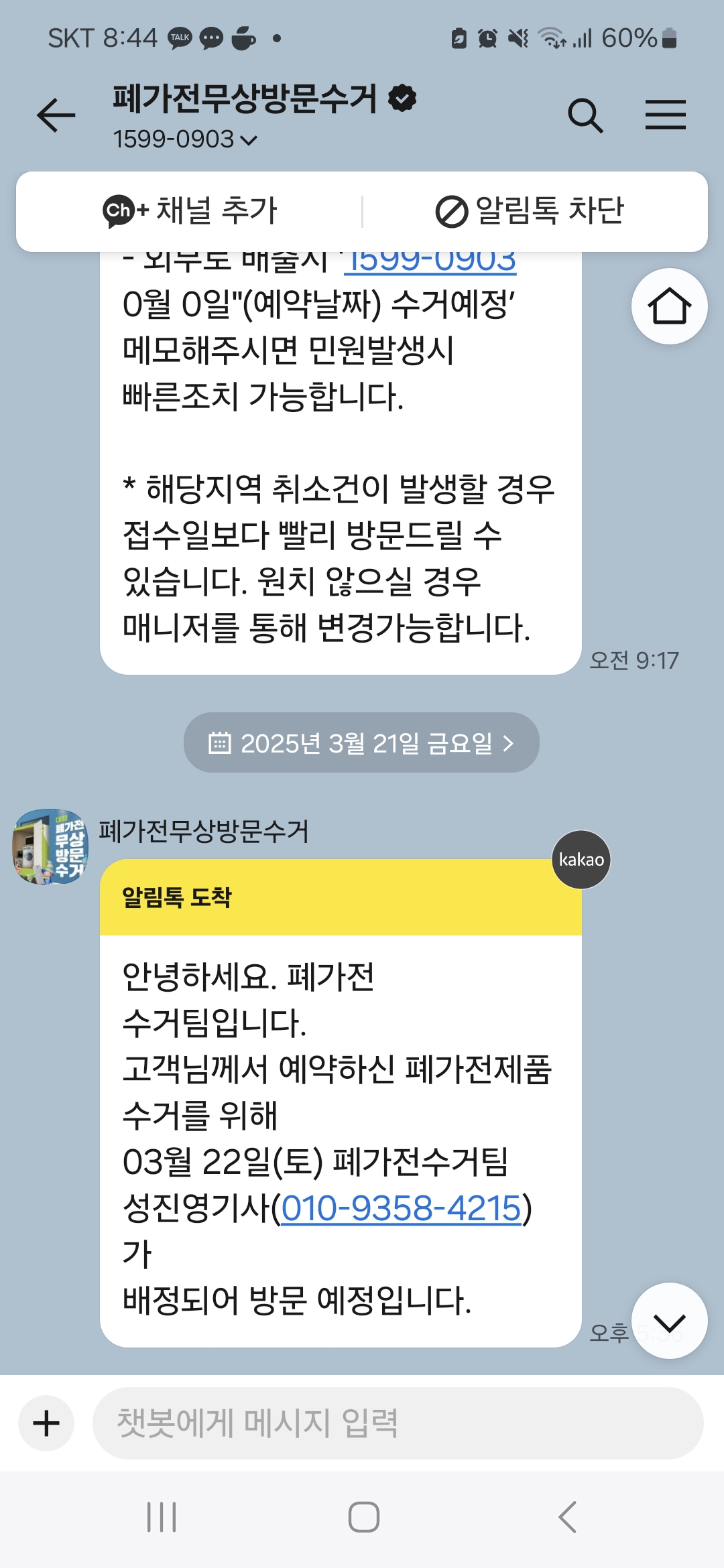Tap the system home button
The image size is (724, 1568).
(363, 1517)
